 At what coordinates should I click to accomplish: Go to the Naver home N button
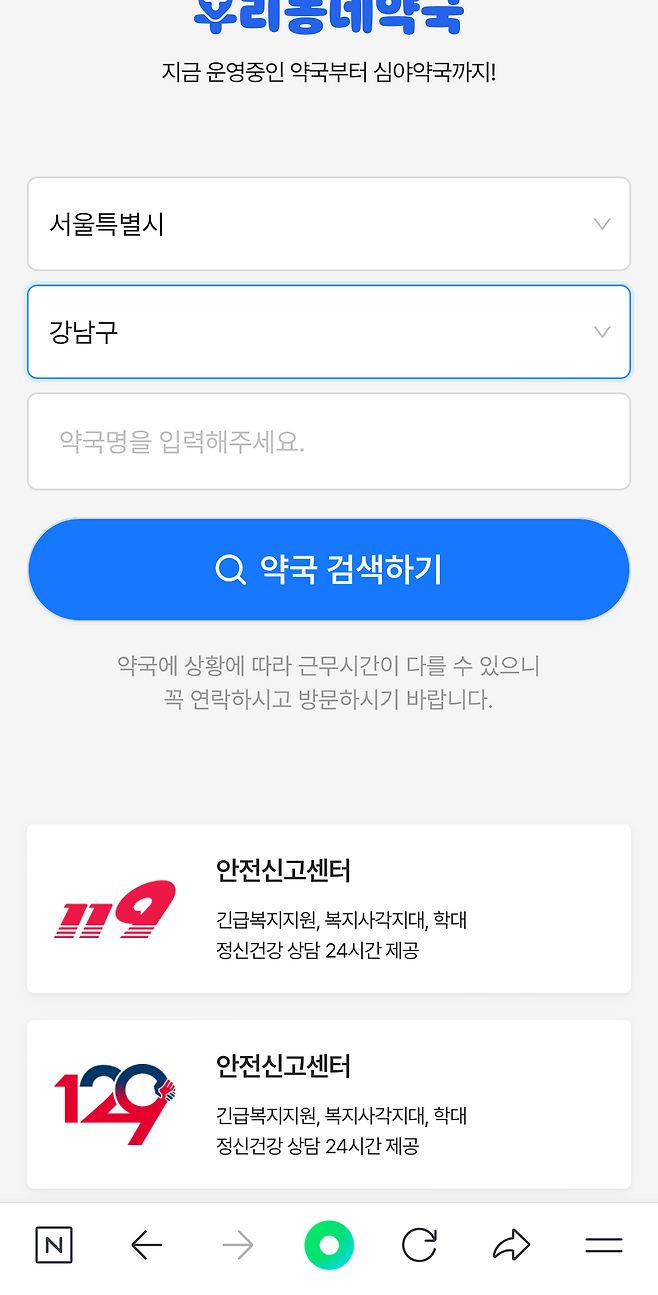54,1245
